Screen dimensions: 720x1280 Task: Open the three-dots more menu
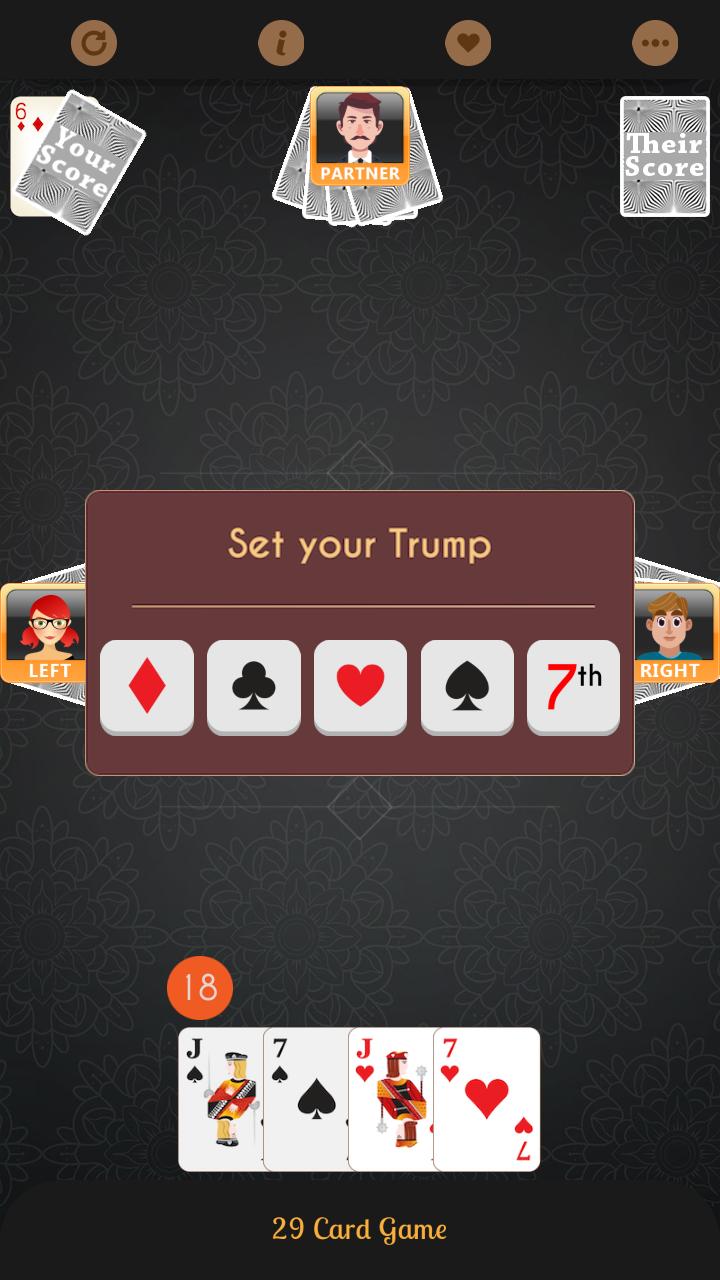[x=655, y=43]
